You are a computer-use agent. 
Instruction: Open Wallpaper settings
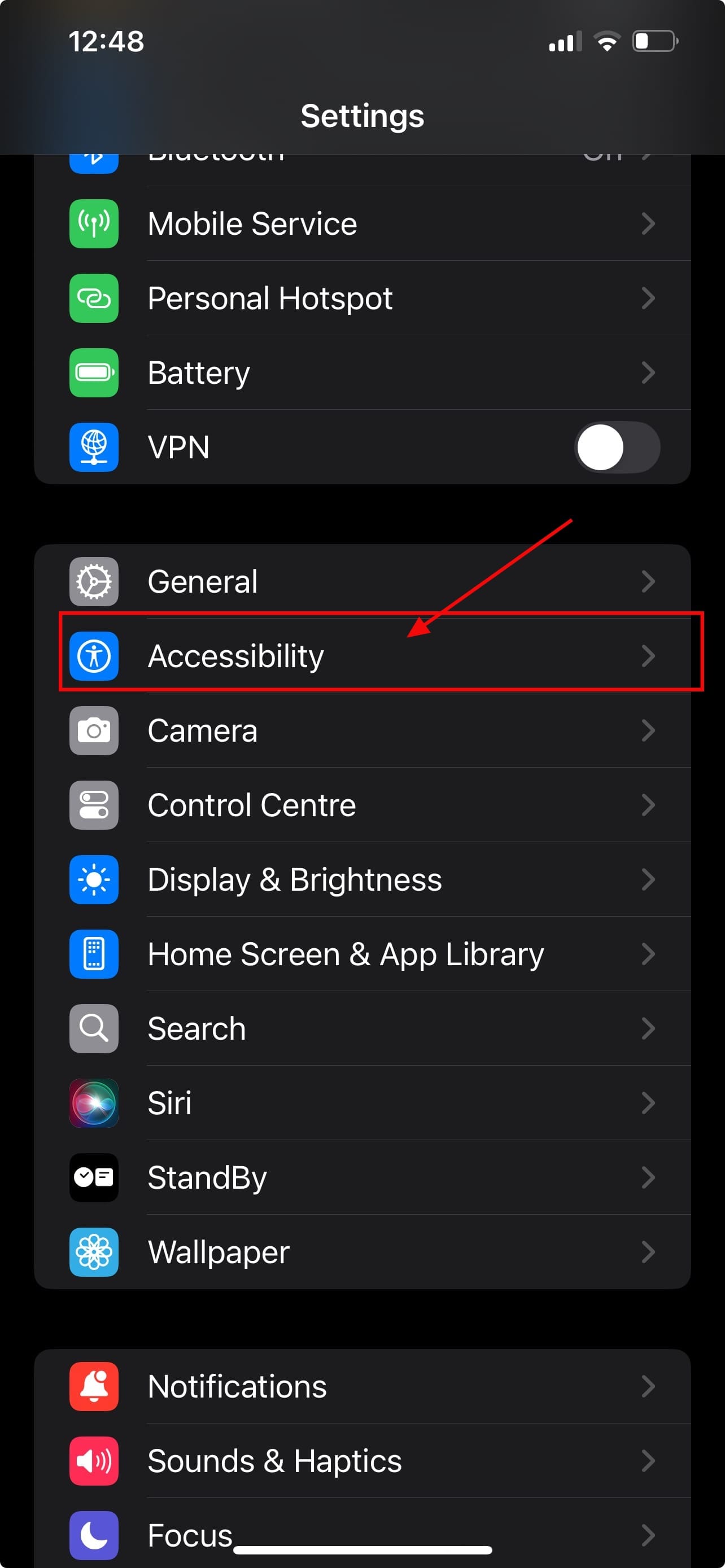coord(362,1252)
